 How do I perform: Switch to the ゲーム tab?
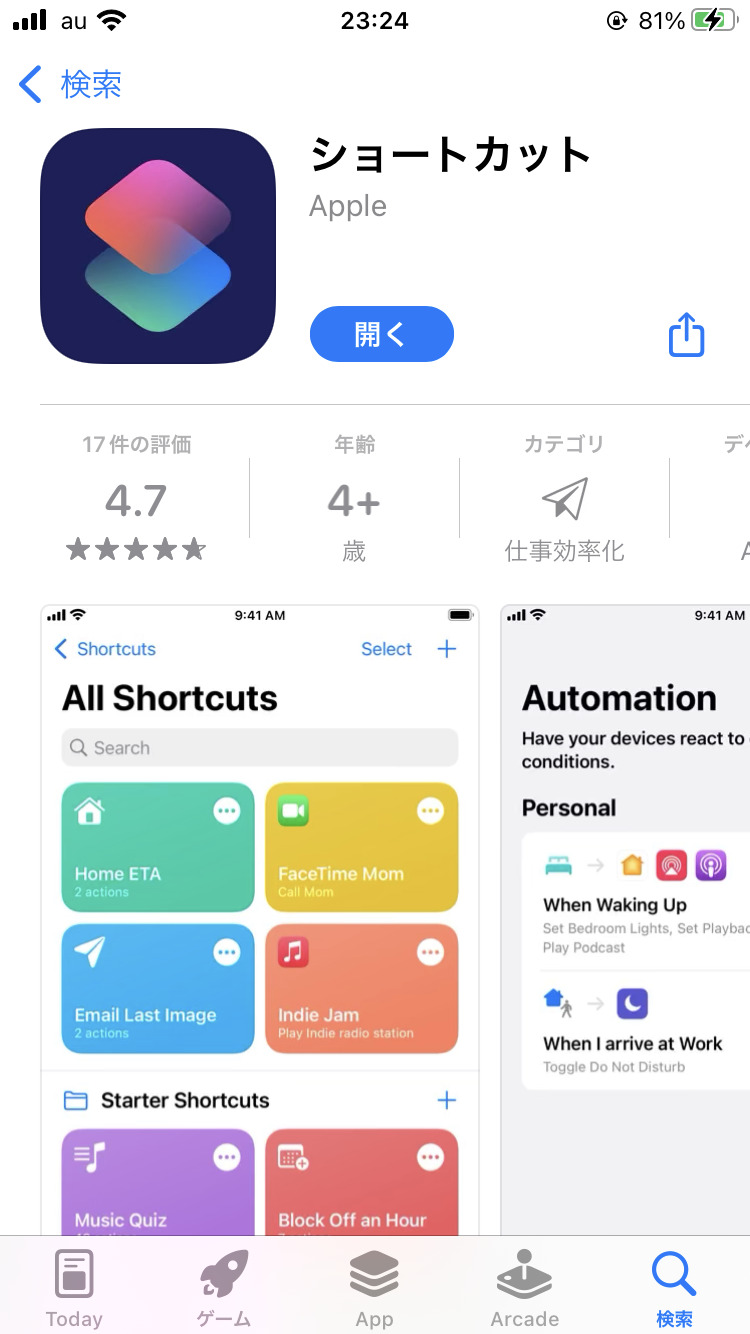click(x=224, y=1288)
